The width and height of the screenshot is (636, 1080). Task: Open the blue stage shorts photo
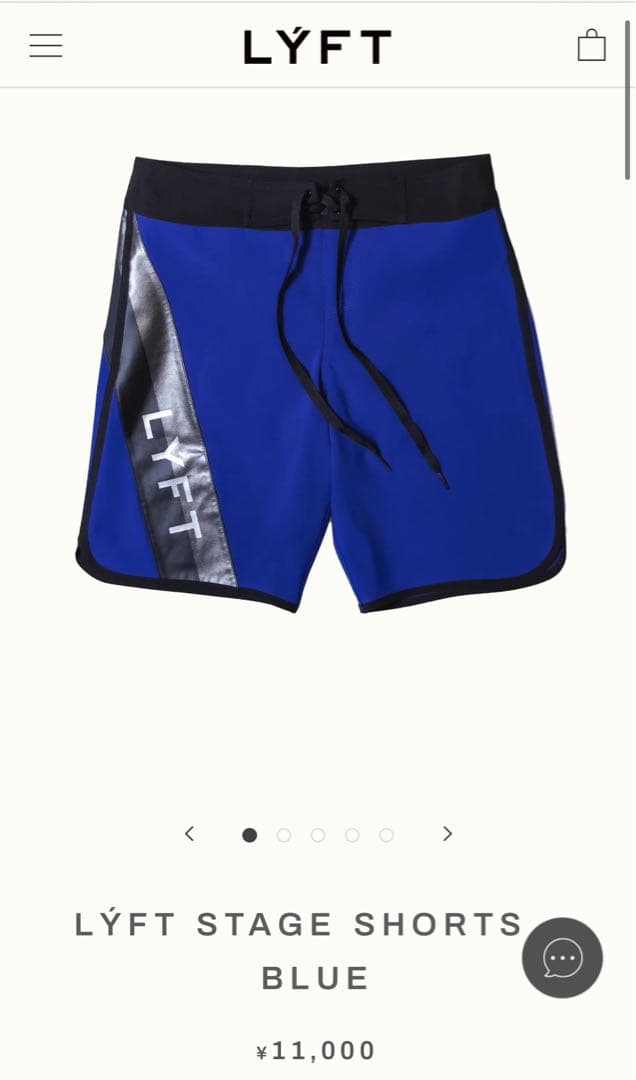320,385
